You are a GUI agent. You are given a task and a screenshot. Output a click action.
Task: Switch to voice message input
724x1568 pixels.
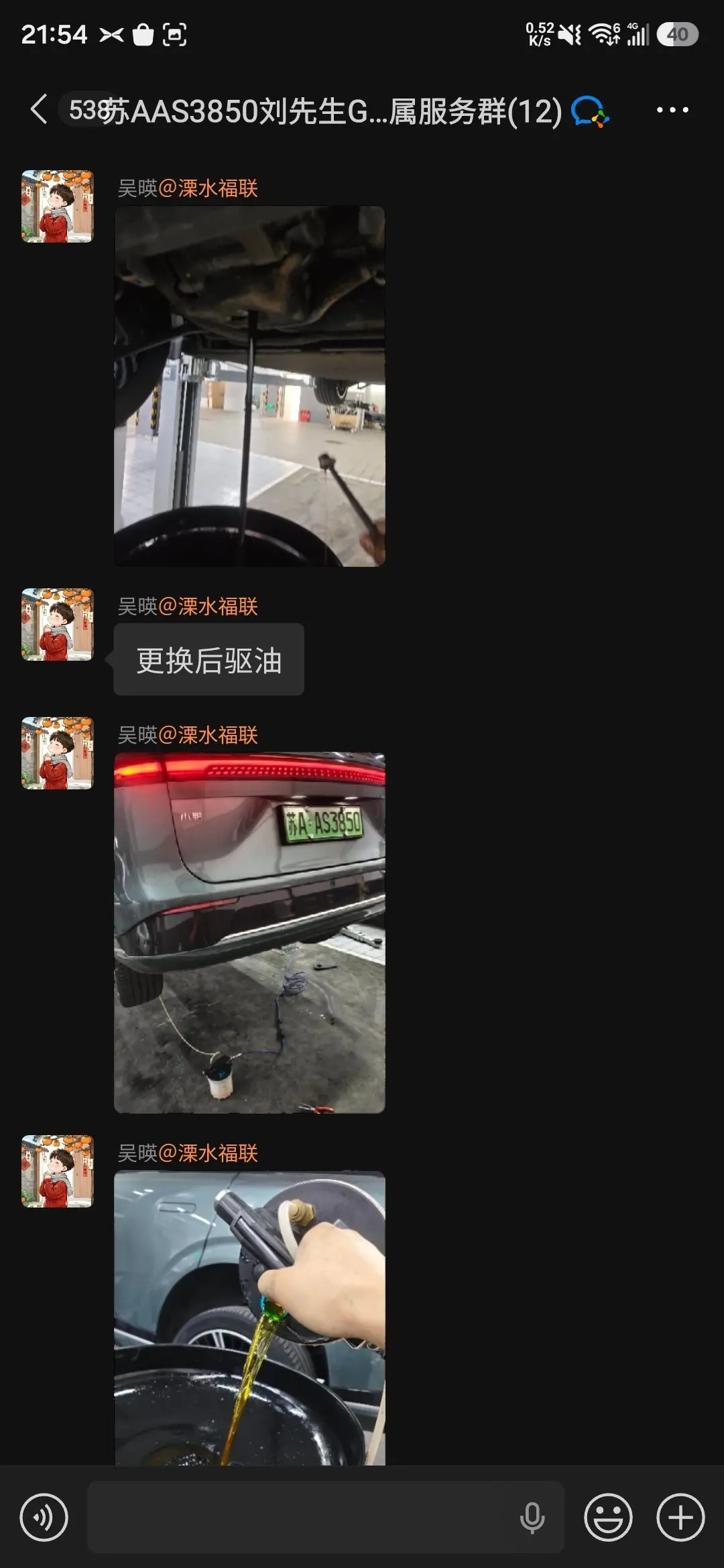pos(44,1518)
